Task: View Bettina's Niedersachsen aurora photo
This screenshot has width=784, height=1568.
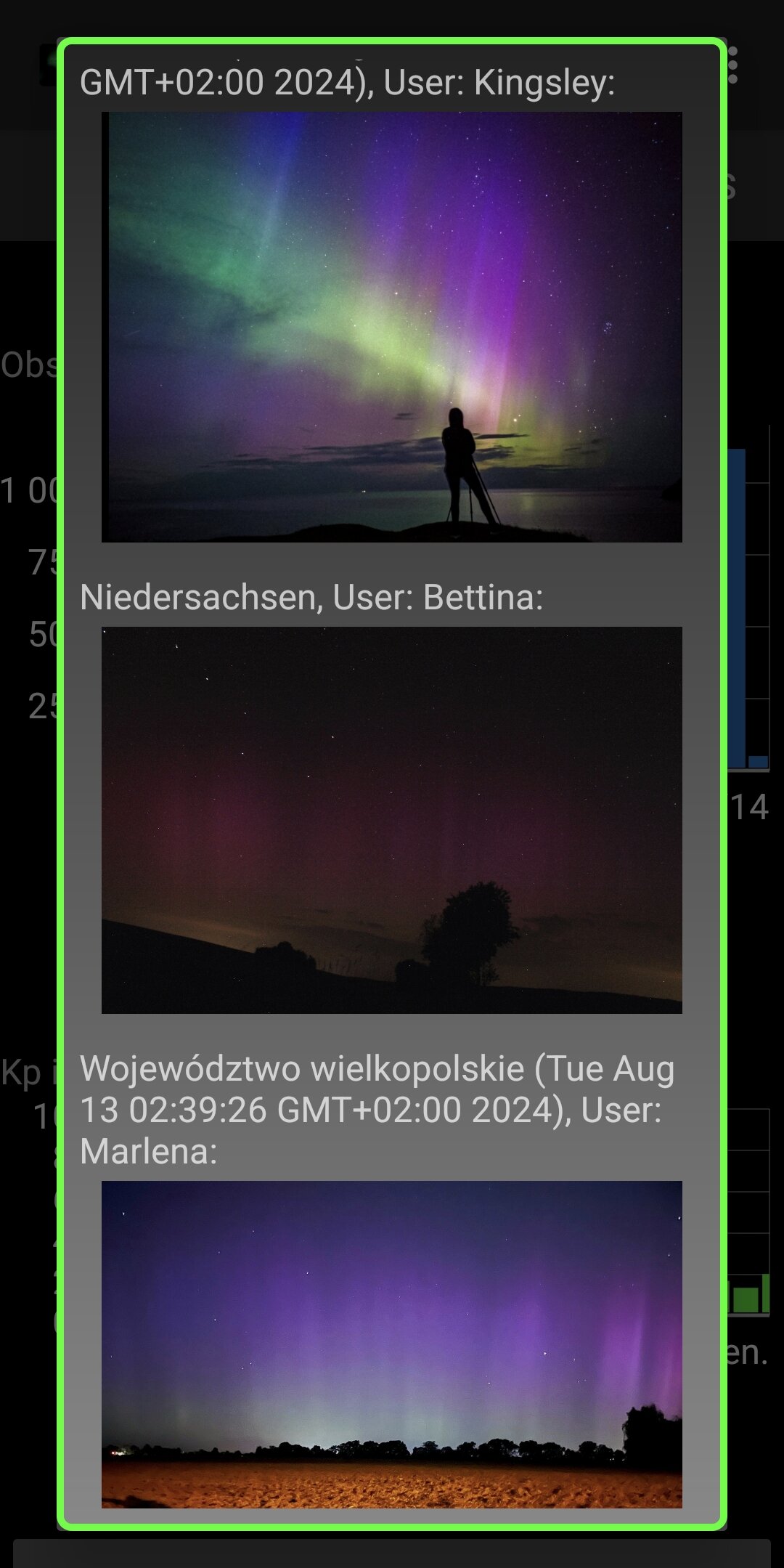Action: (392, 819)
